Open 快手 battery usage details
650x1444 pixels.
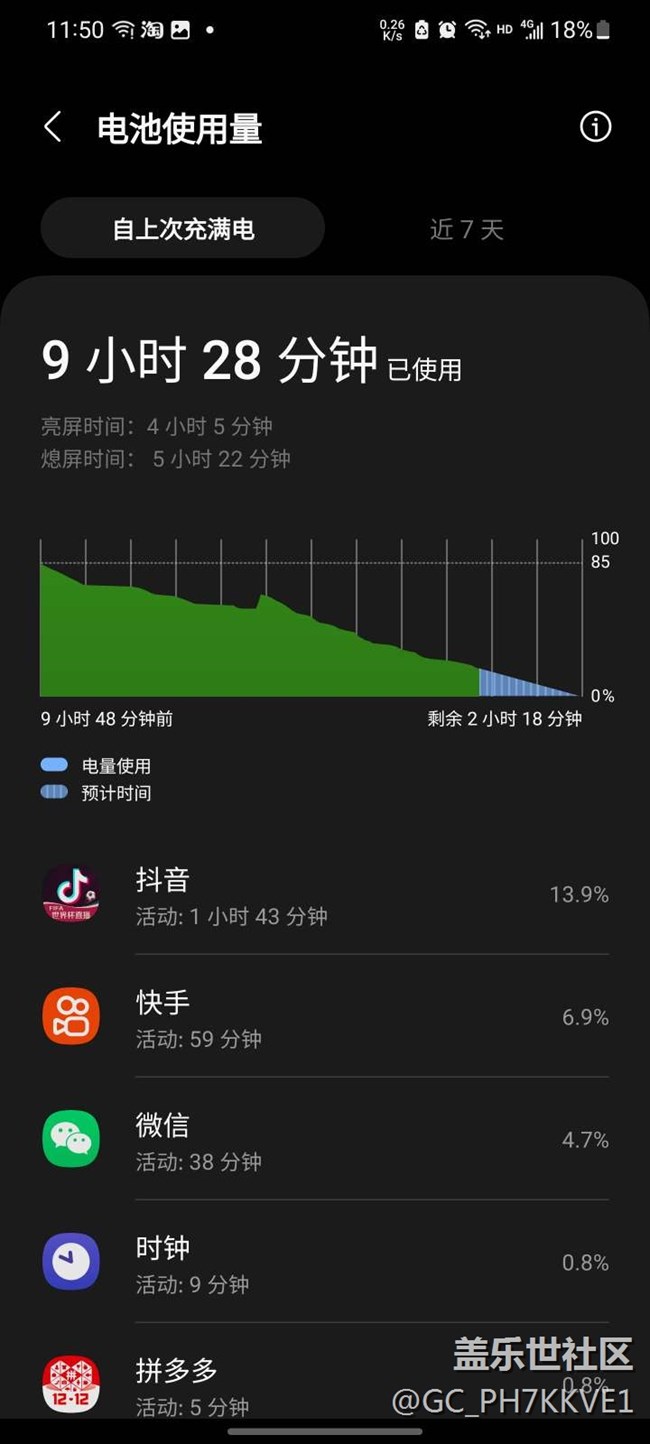(325, 1017)
